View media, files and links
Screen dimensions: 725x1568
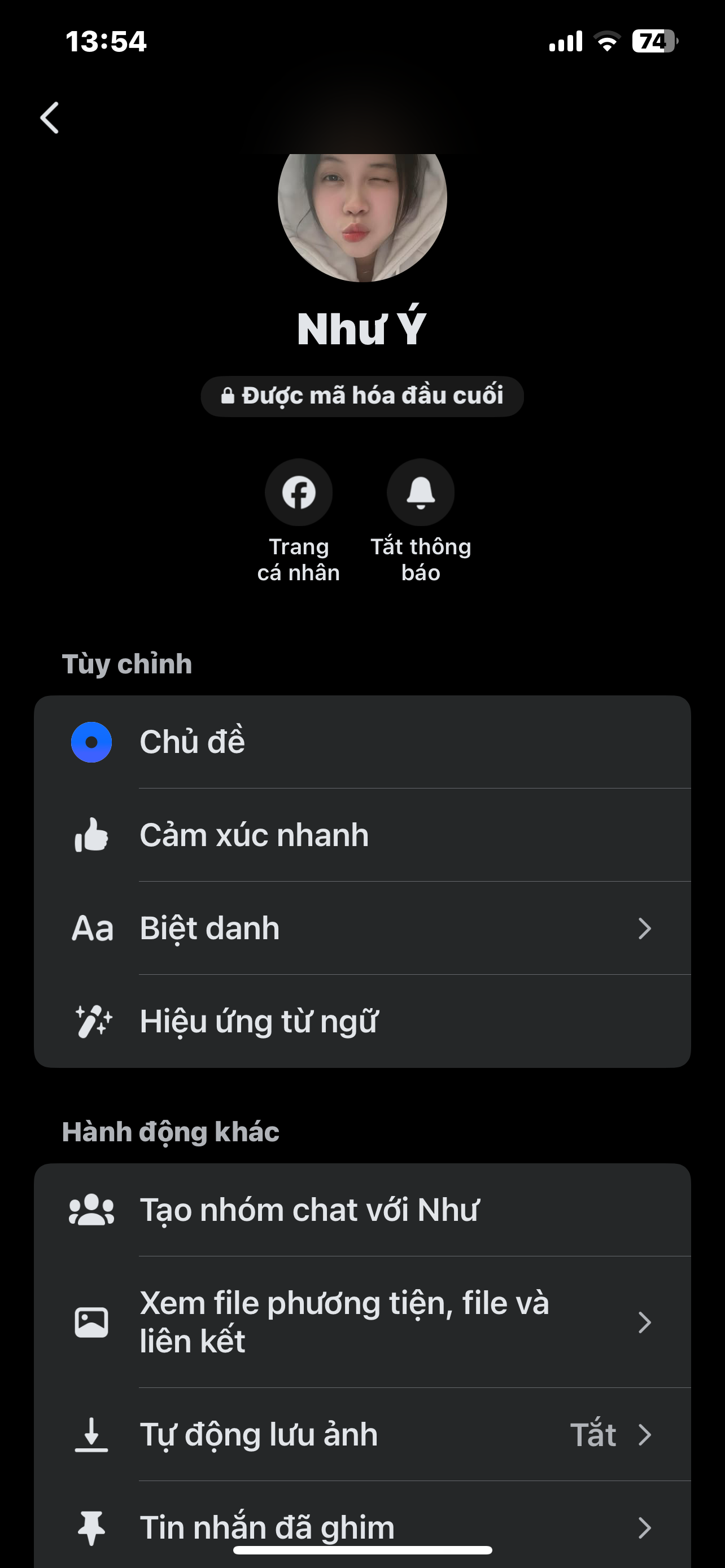click(362, 1322)
